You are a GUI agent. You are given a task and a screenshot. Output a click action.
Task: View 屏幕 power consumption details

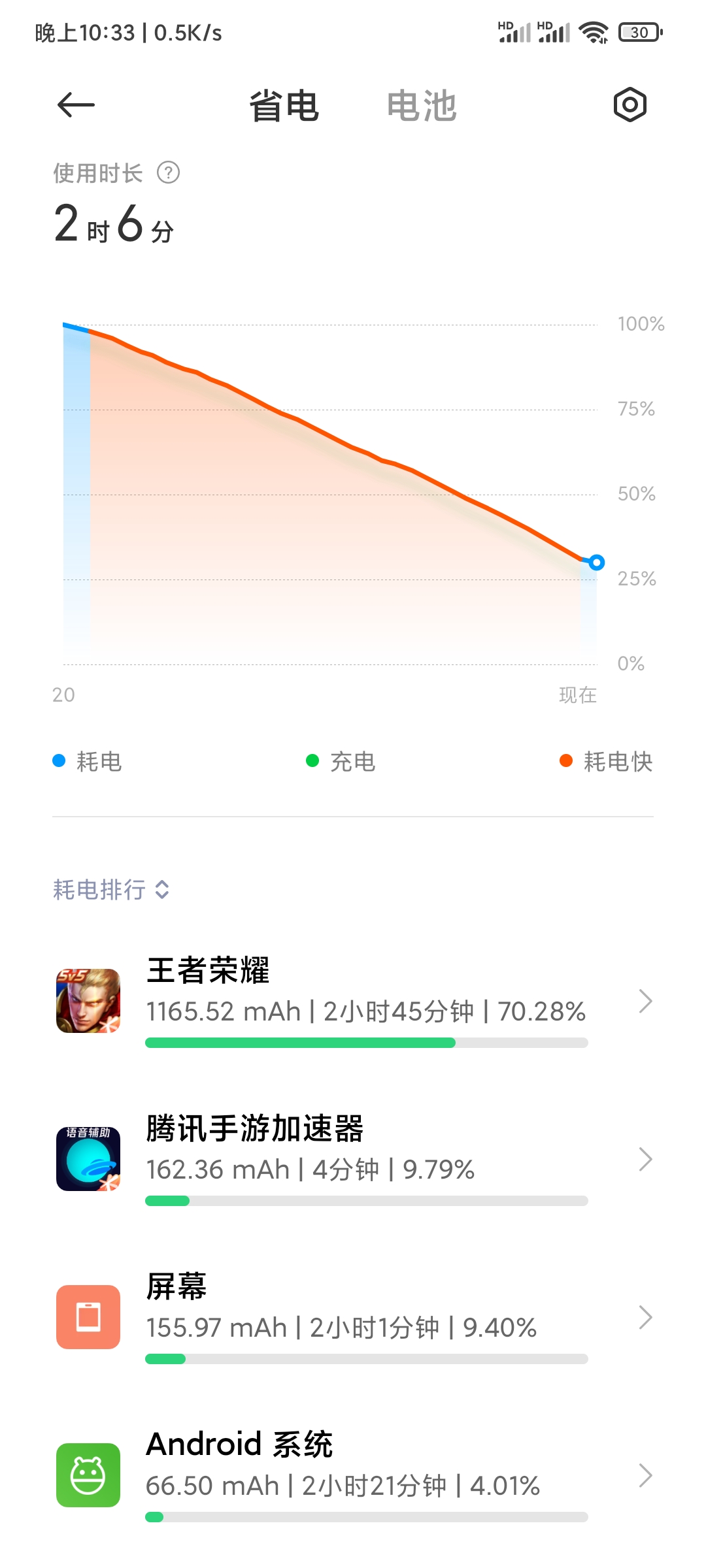point(353,1317)
